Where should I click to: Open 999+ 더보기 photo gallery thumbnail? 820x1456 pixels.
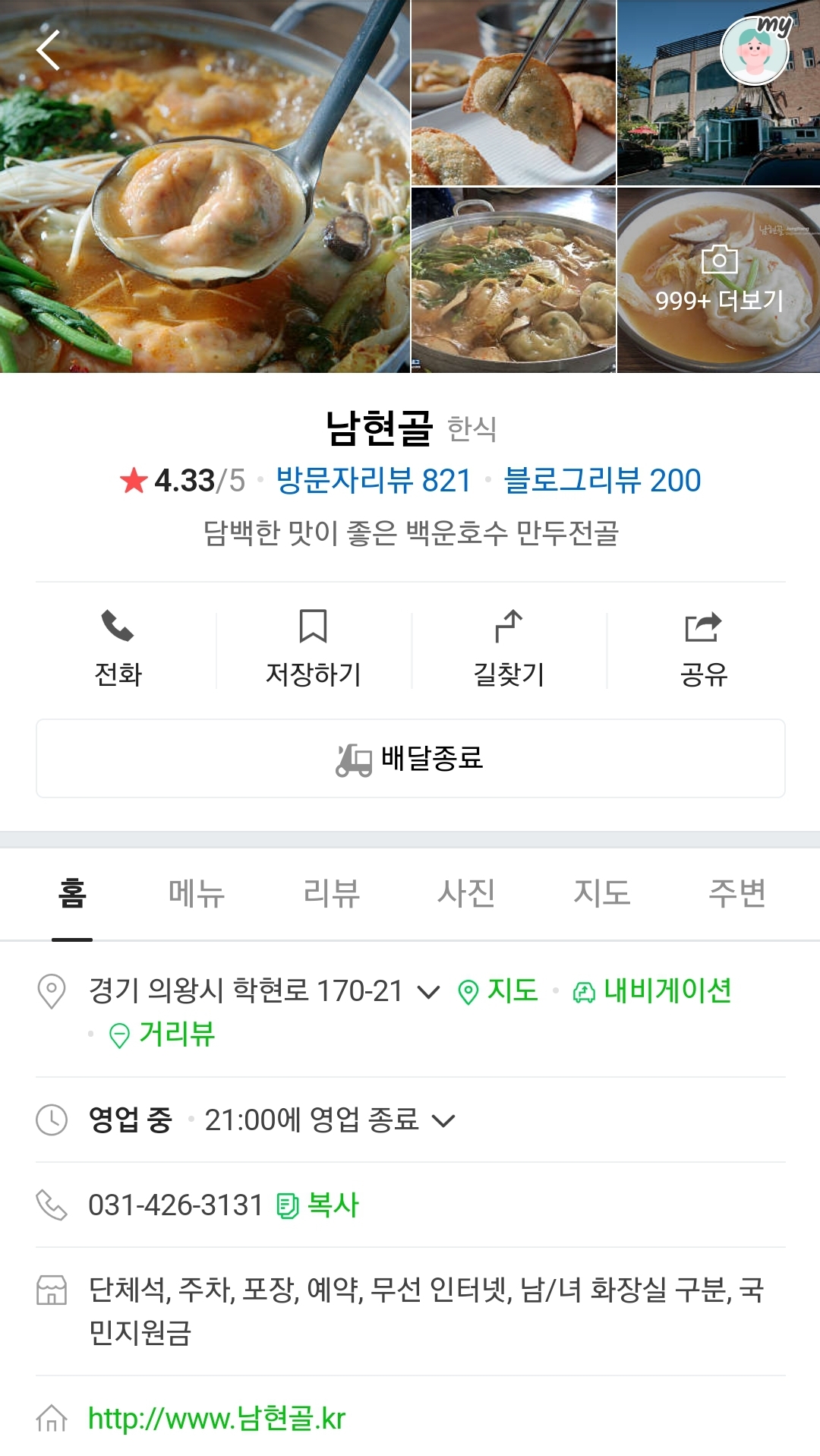[720, 281]
